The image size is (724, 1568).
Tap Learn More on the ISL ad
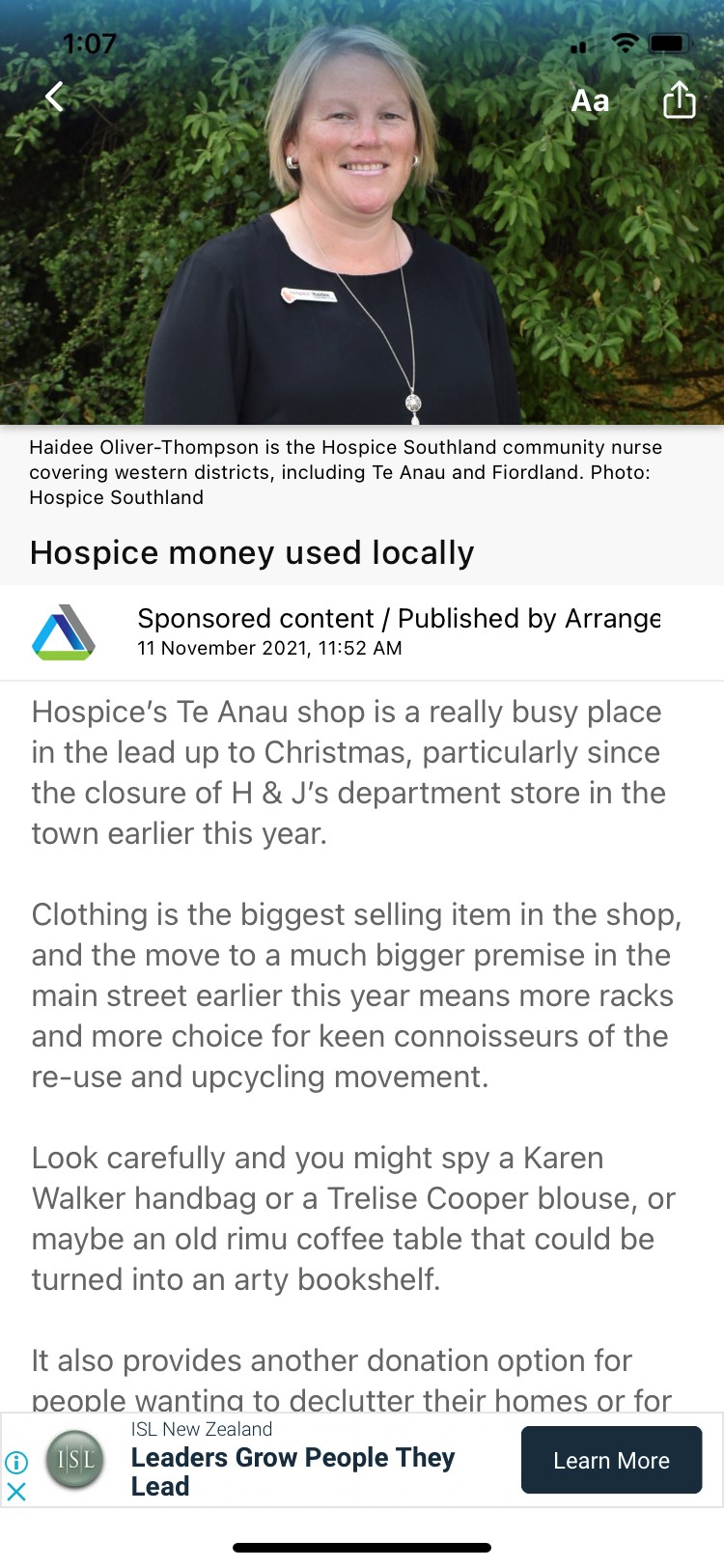tap(611, 1460)
